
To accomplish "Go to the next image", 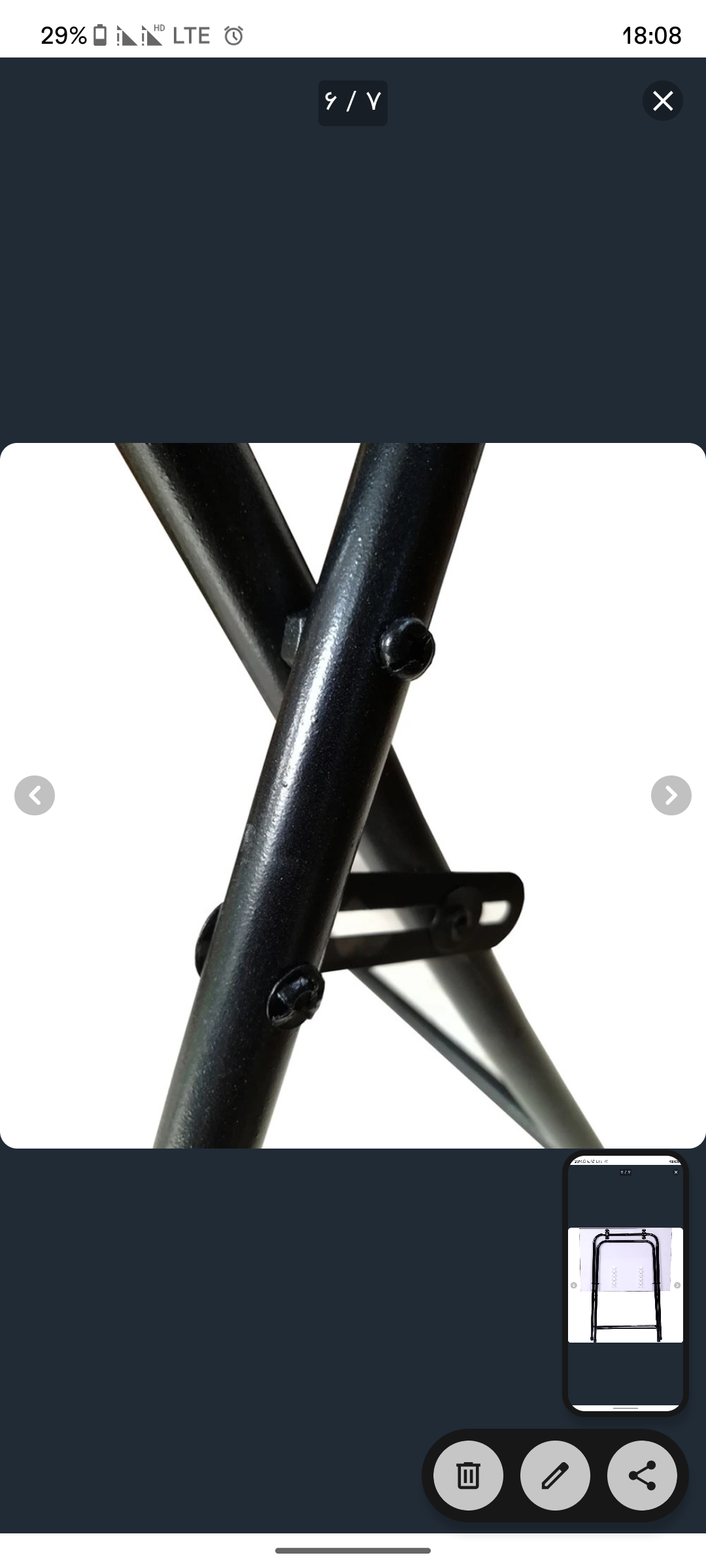I will (x=671, y=795).
